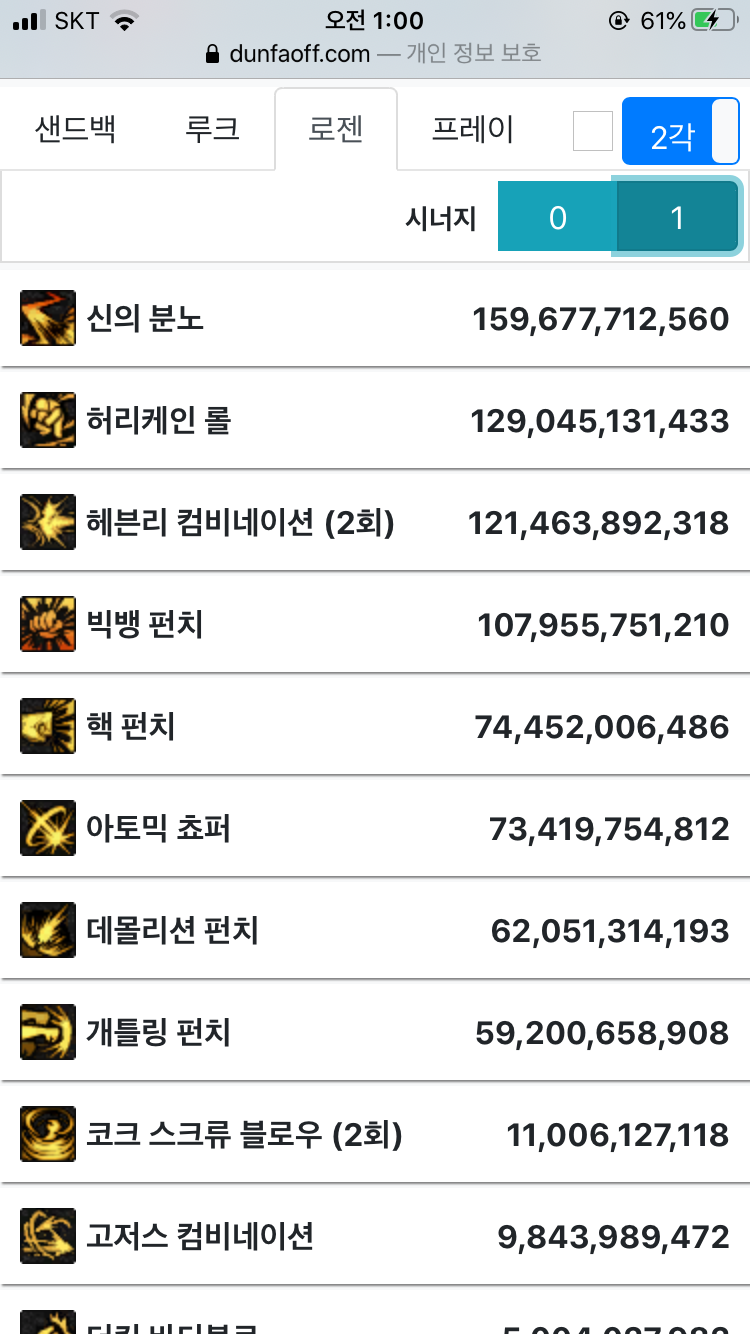Toggle the 2각 switch
Screen dimensions: 750x1334
(x=680, y=132)
